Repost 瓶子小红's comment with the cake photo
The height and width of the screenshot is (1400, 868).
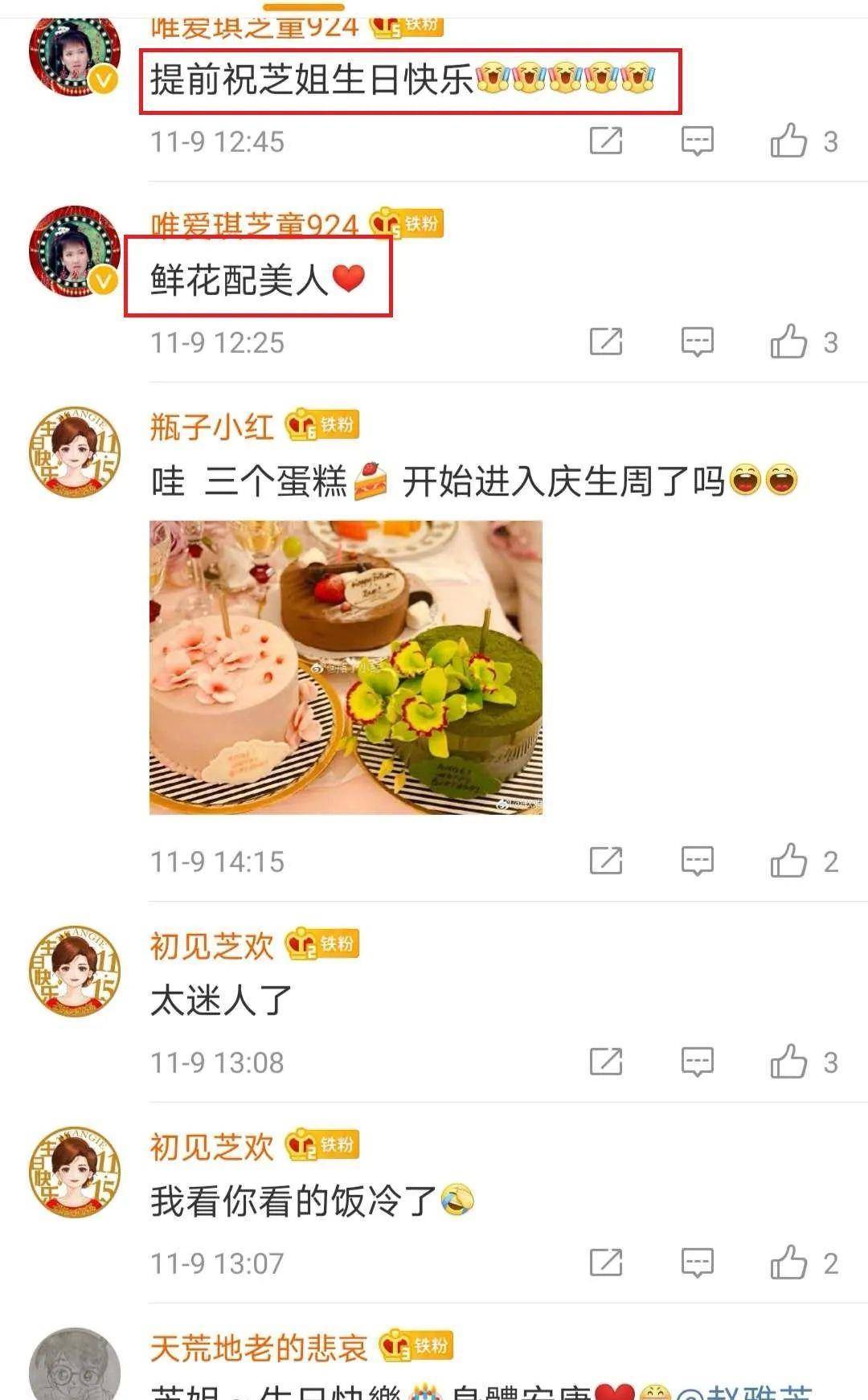coord(606,862)
